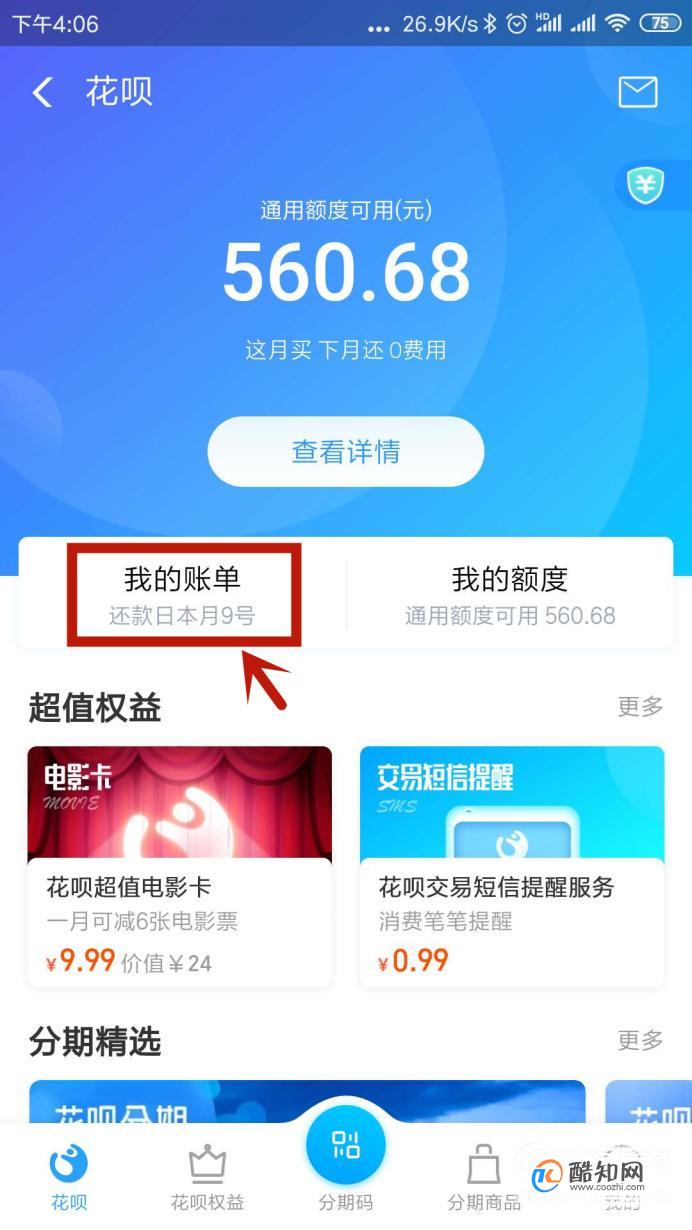
Task: Open 我的账单 bill section
Action: point(183,594)
